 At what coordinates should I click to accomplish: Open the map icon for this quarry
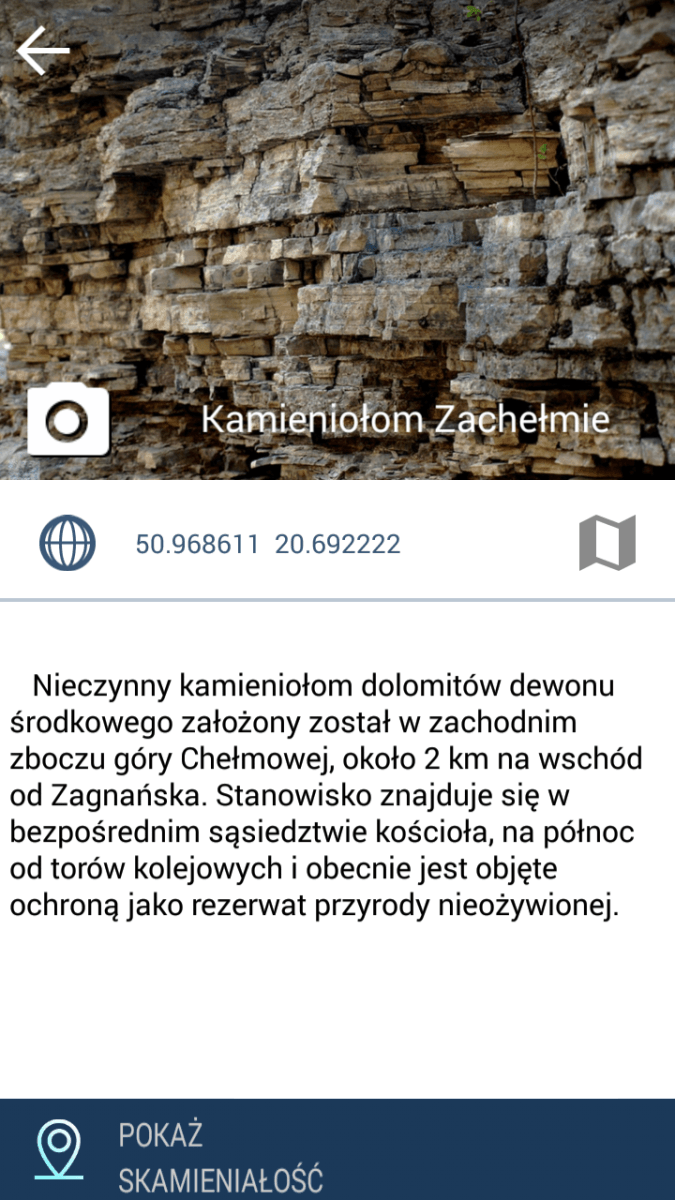pos(607,544)
